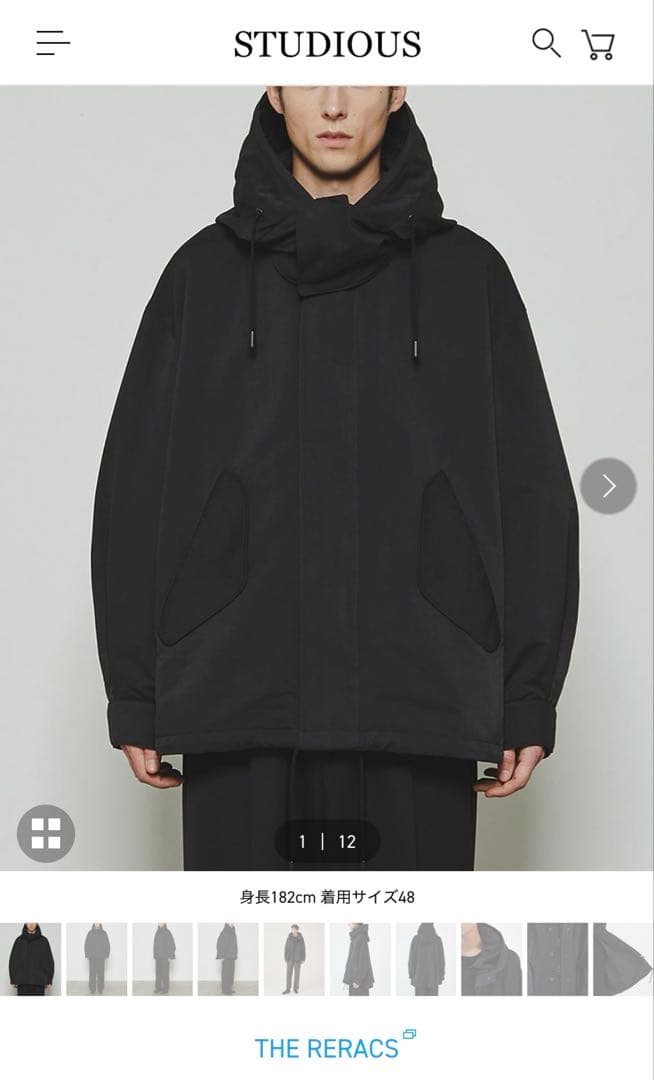Open the image grid view
654x1080 pixels.
(46, 833)
